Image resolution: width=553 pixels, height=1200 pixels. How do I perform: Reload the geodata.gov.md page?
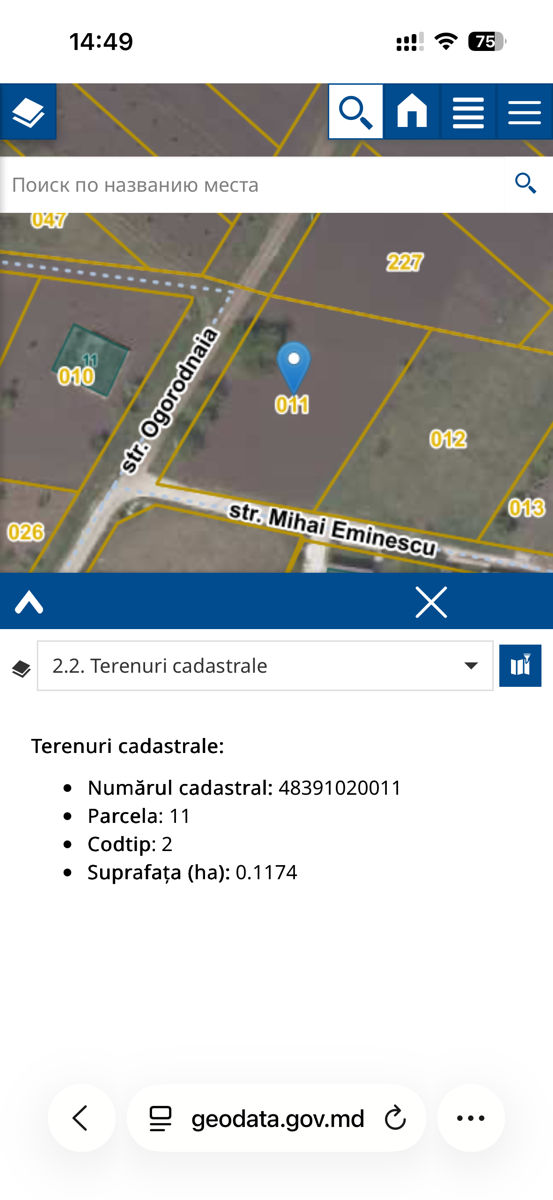[x=396, y=1118]
